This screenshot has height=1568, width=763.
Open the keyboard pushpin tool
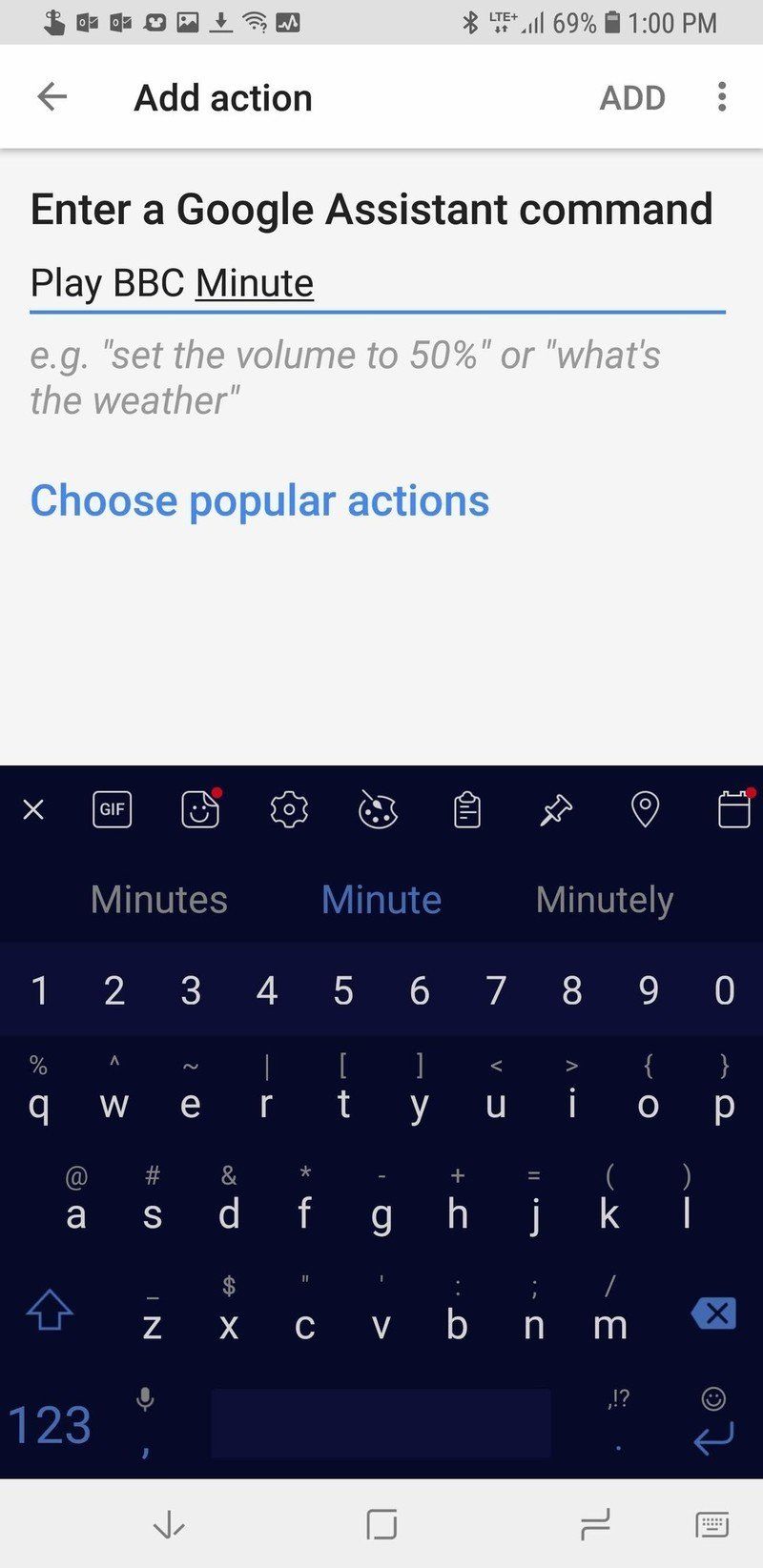[x=556, y=810]
